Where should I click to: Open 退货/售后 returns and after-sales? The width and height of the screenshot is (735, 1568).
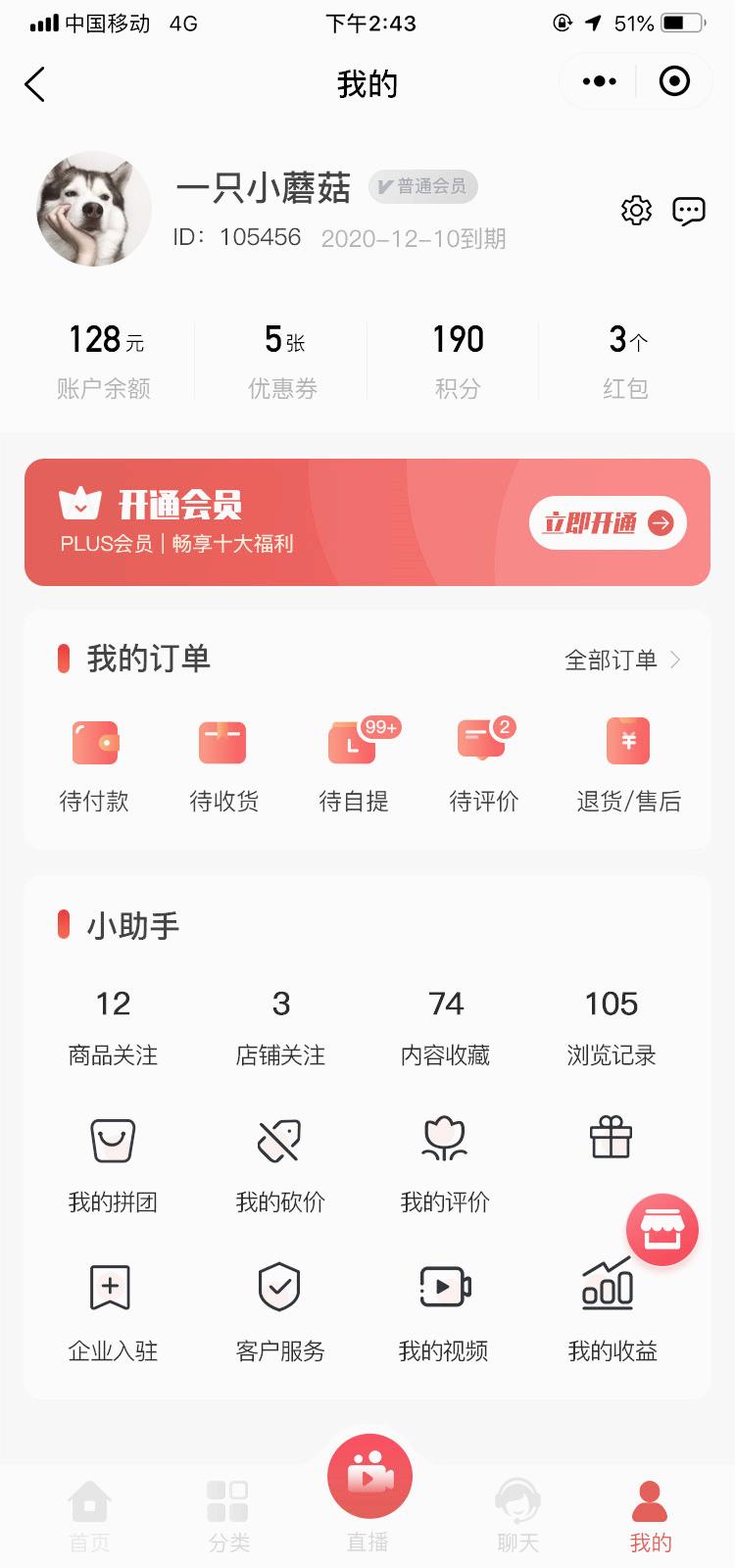click(x=628, y=764)
